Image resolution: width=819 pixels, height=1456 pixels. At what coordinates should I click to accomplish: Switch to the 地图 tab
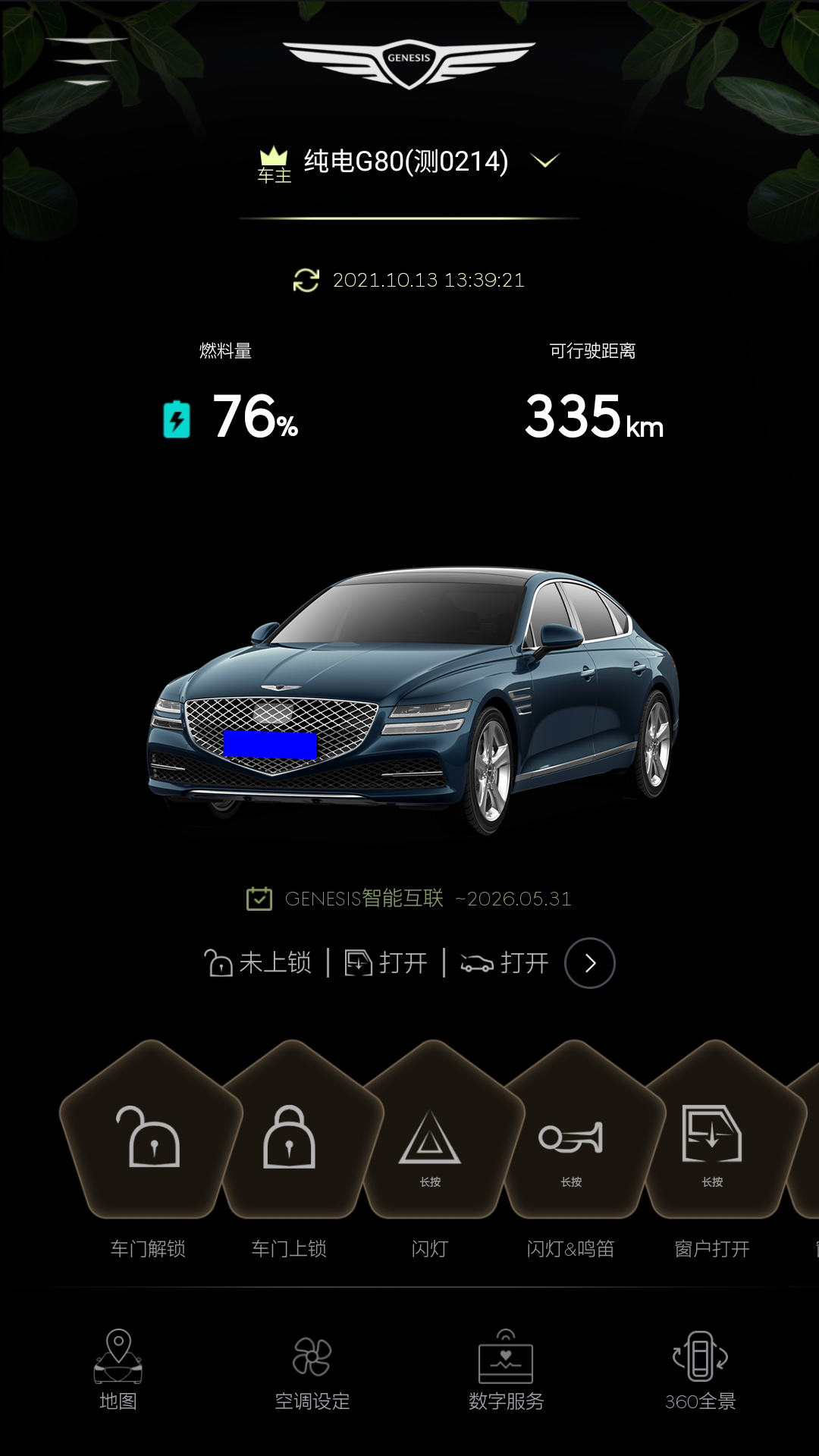(118, 1370)
